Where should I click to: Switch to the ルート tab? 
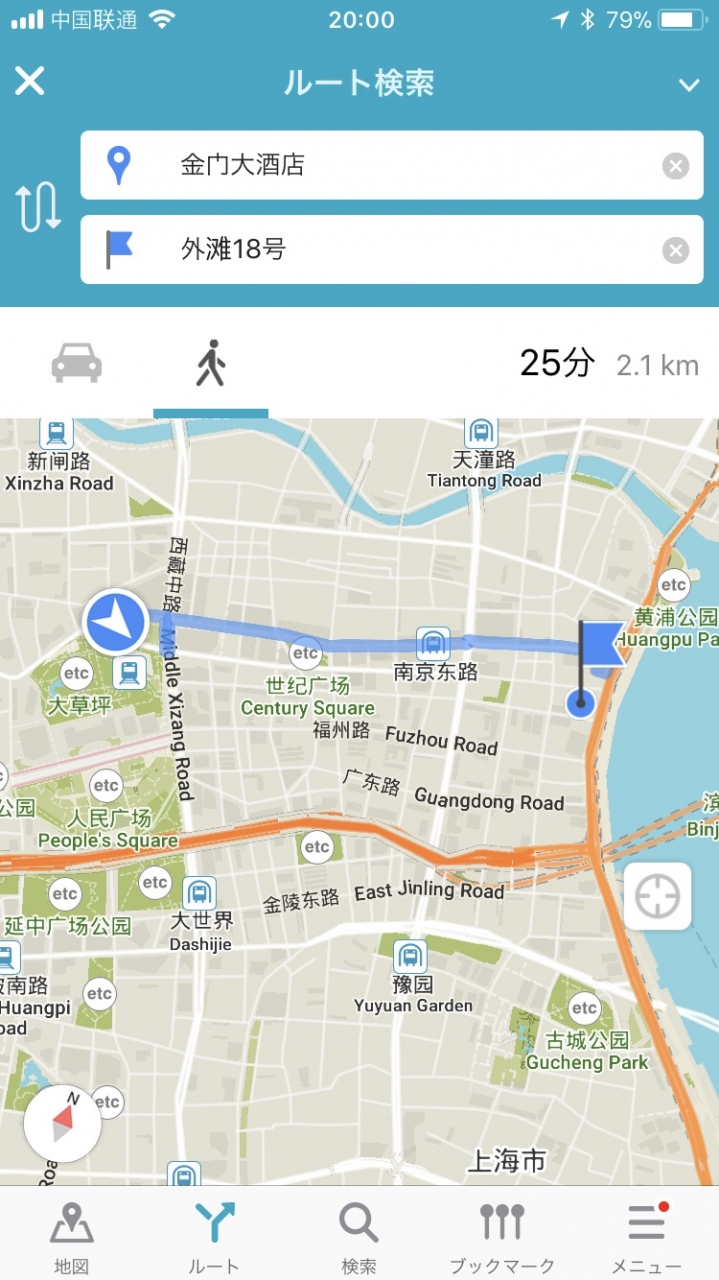[x=214, y=1238]
